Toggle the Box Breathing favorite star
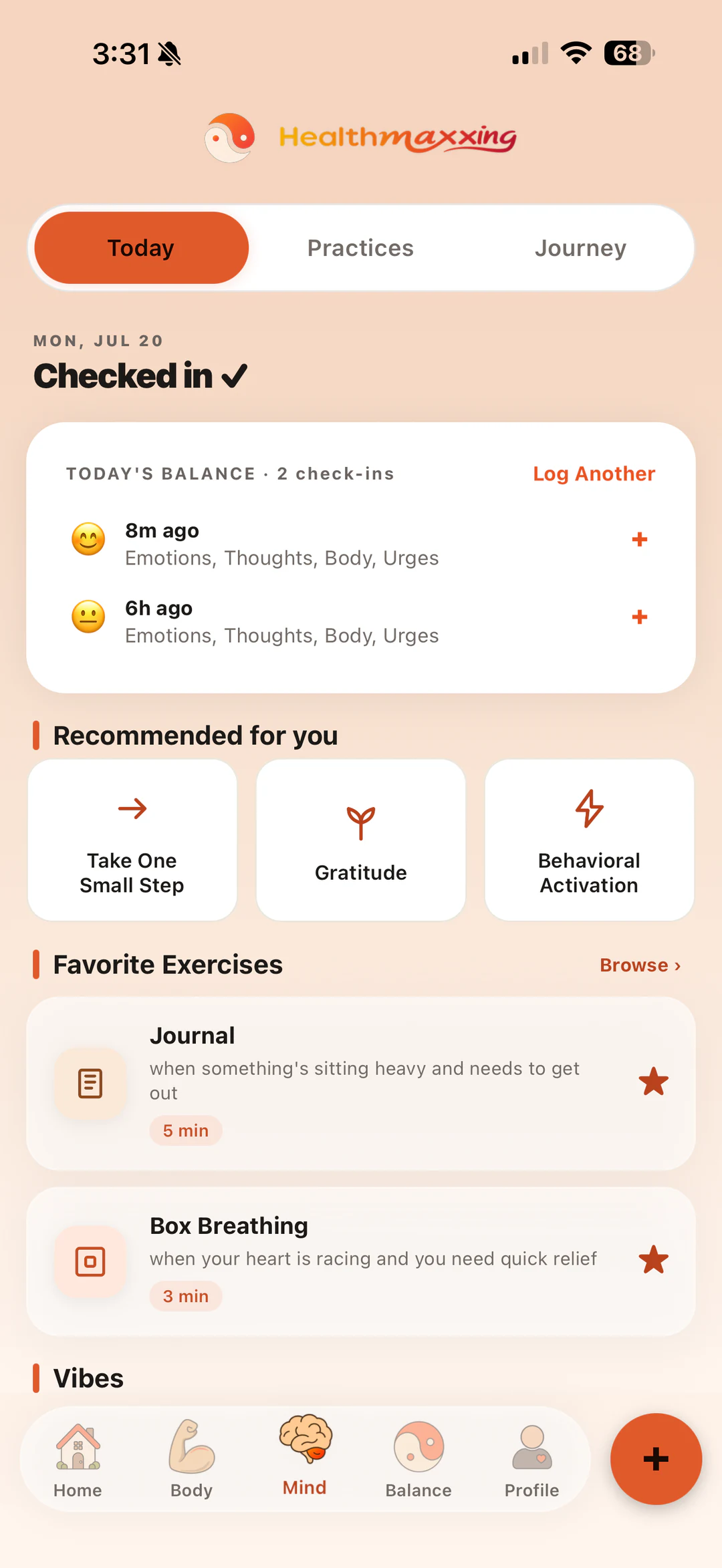722x1568 pixels. (654, 1260)
